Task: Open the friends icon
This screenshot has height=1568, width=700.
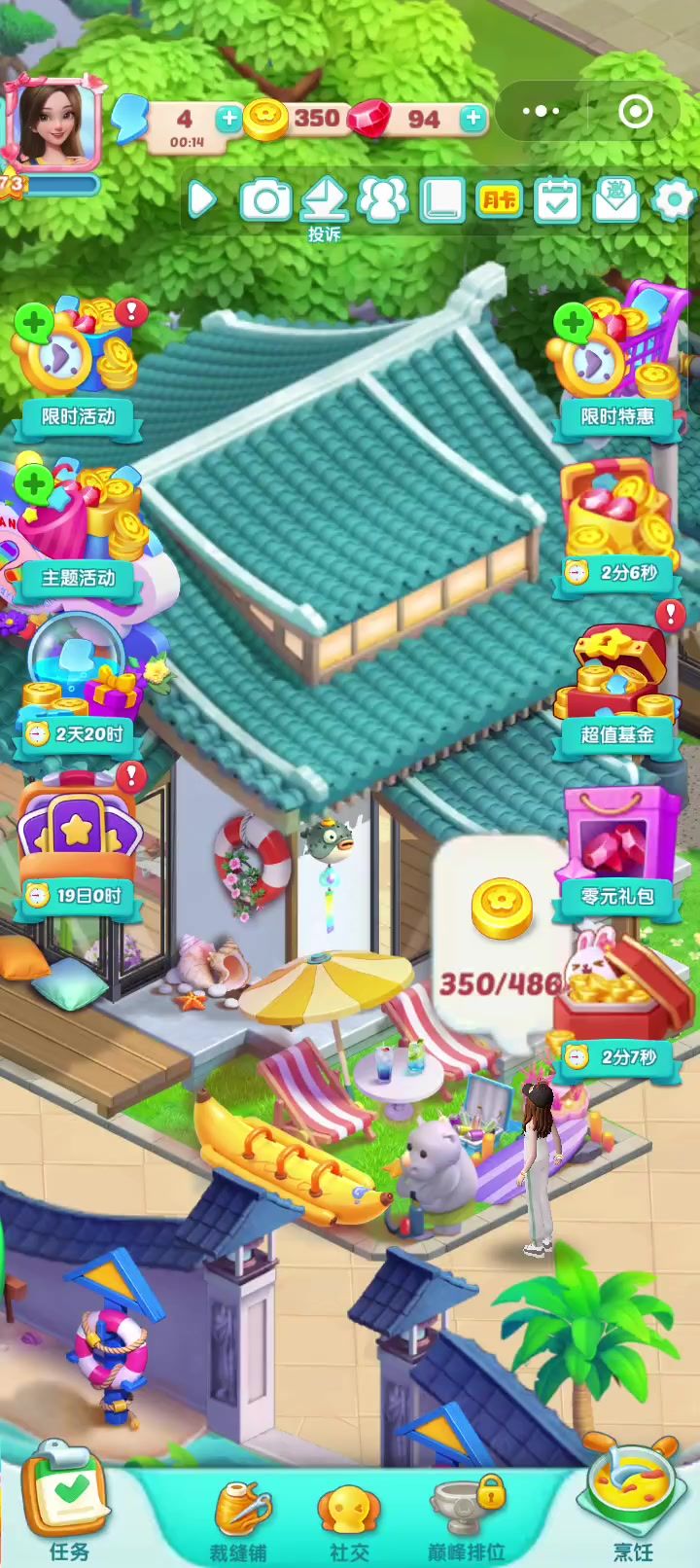Action: 382,199
